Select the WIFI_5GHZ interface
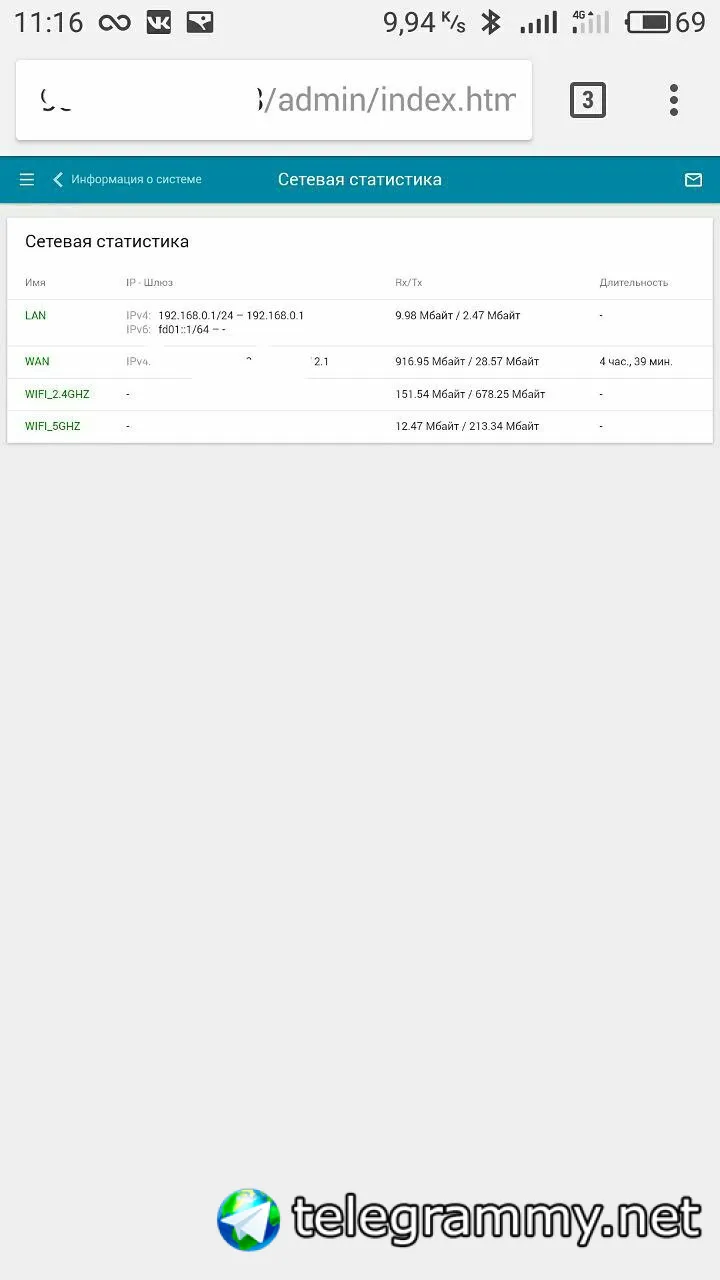 53,427
